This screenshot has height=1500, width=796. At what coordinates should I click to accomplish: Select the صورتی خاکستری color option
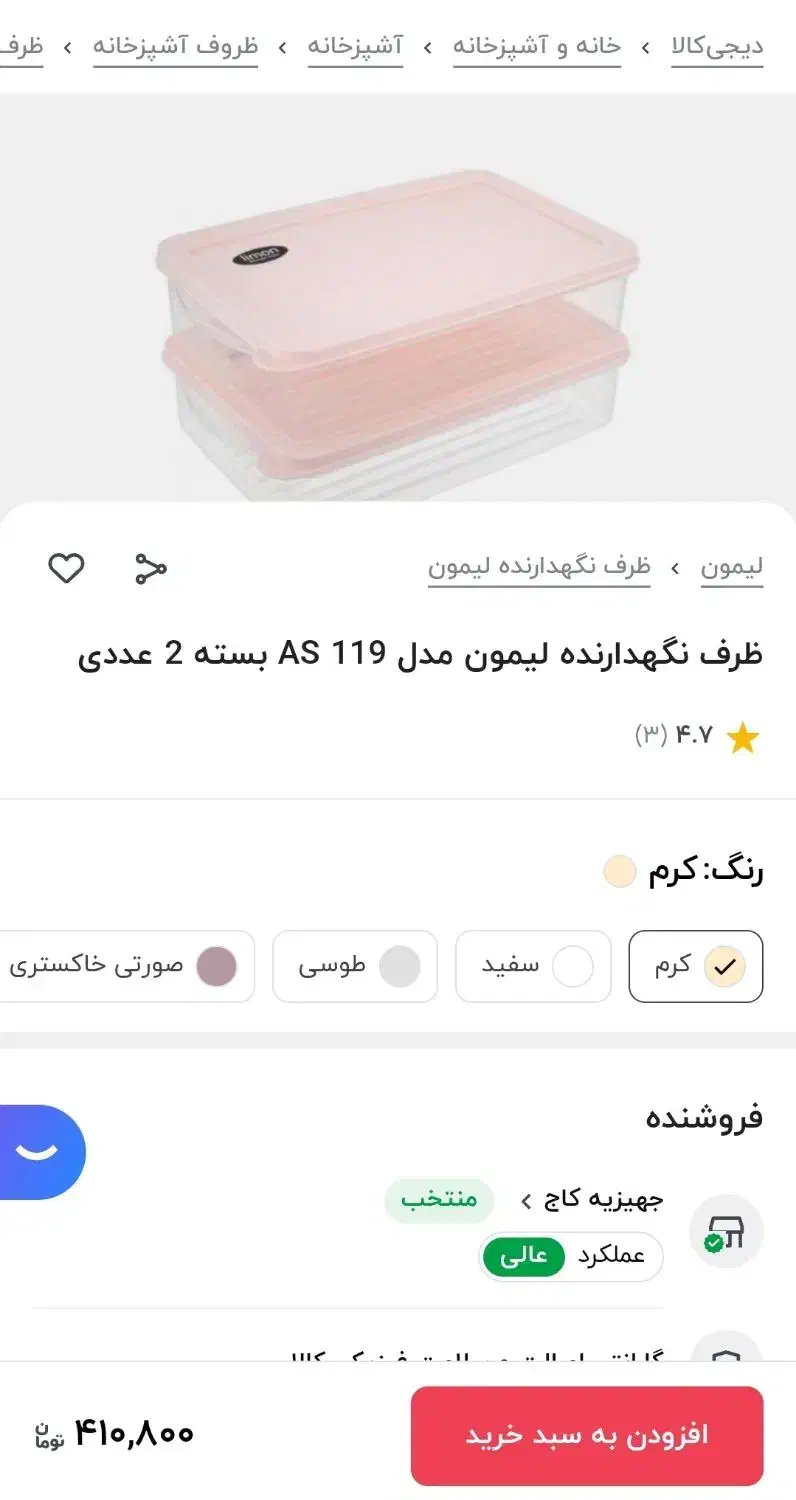click(x=128, y=966)
